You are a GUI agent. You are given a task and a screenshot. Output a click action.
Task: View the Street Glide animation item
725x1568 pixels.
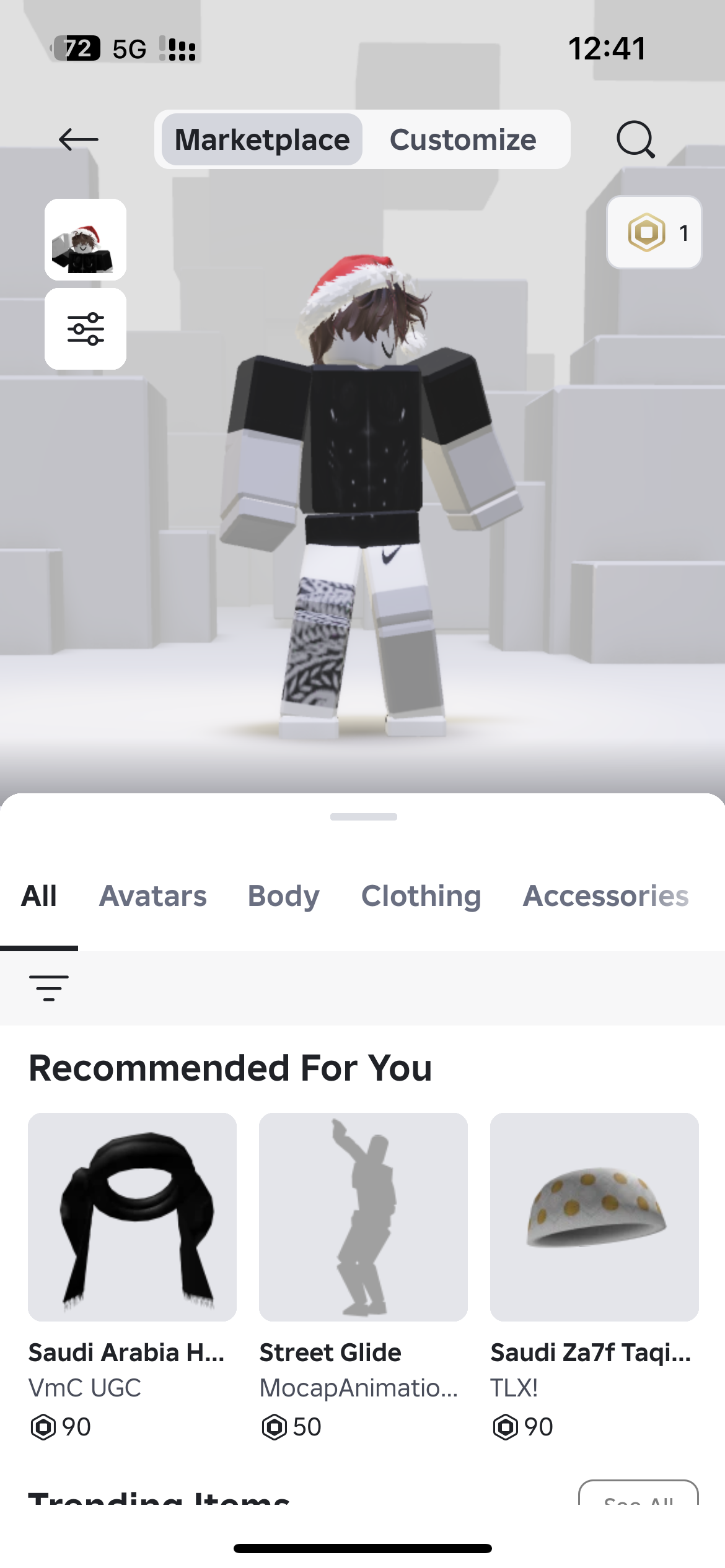[363, 1217]
